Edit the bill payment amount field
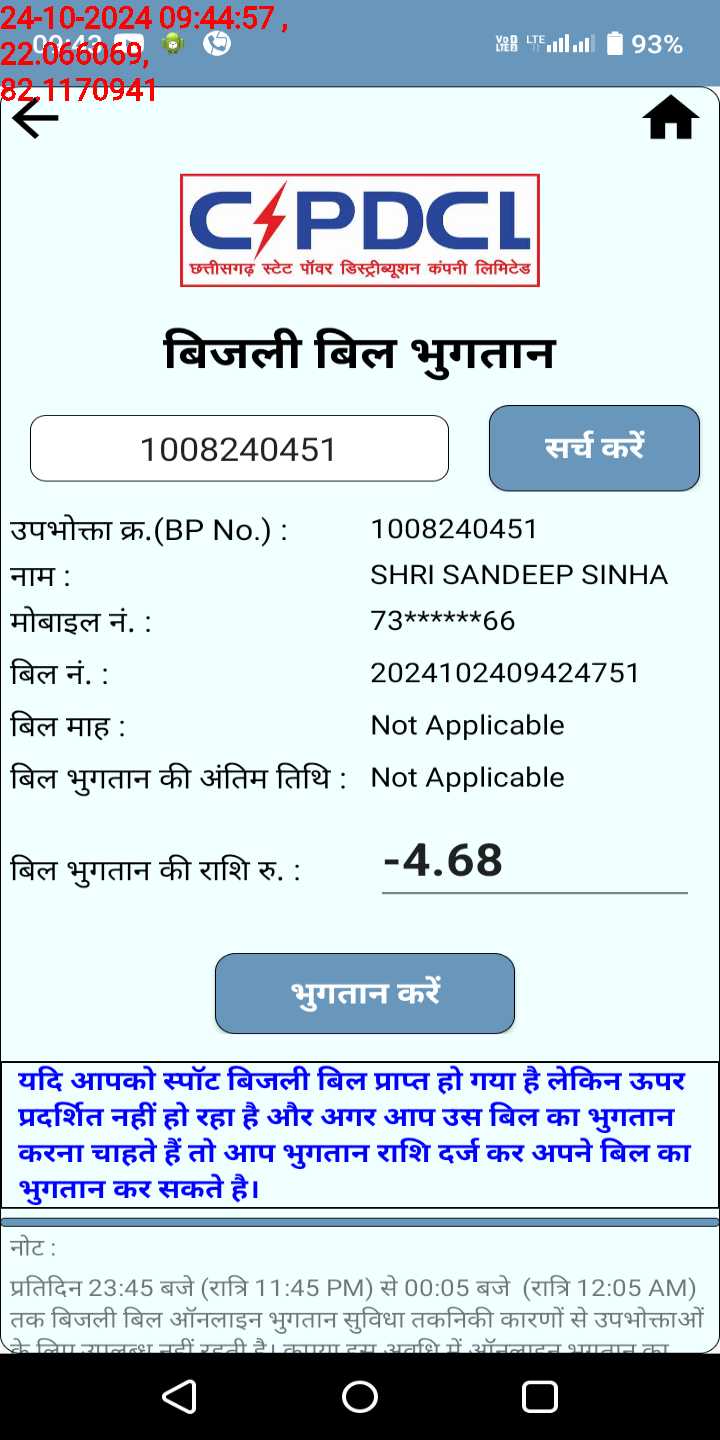Screen dimensions: 720x1440 point(534,862)
